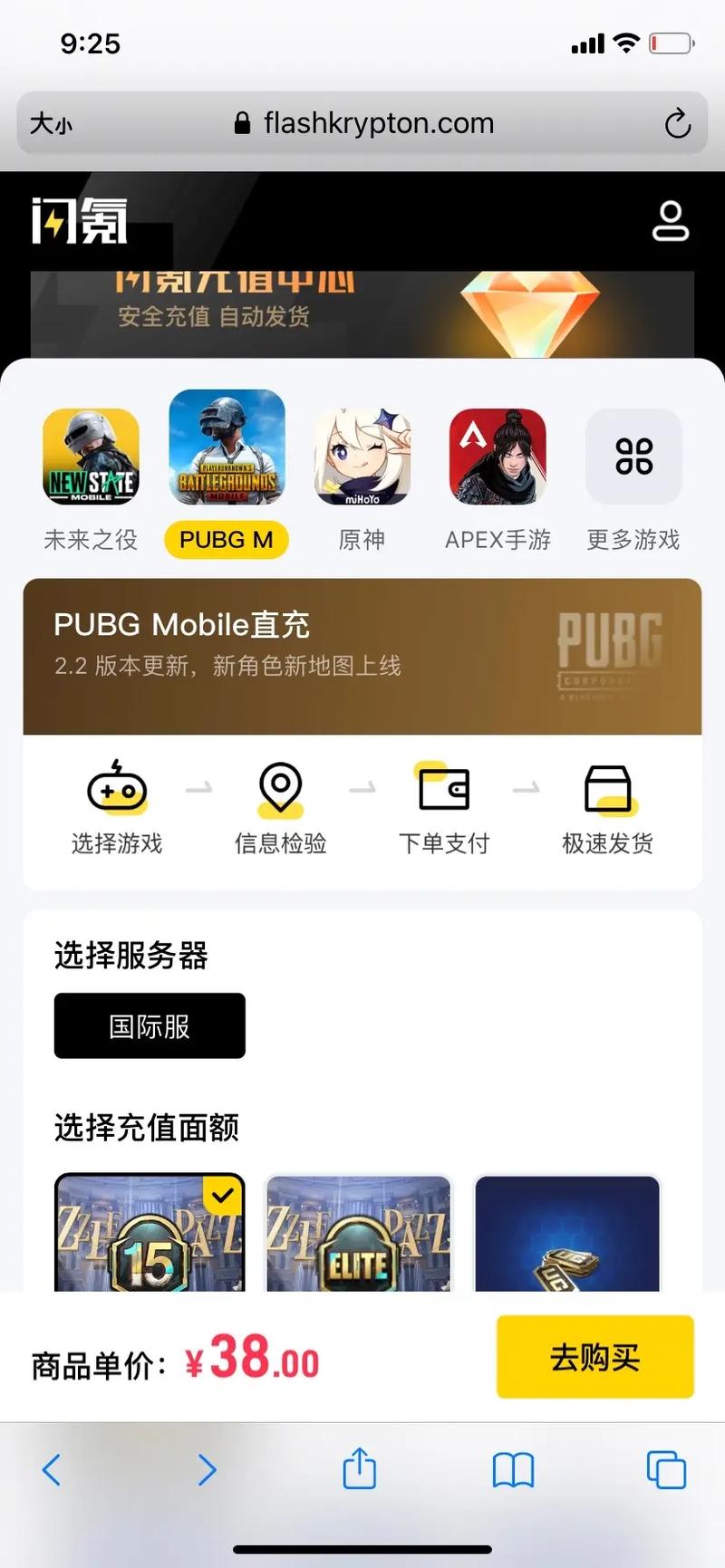Screen dimensions: 725x1568
Task: Select the PUBG M game
Action: (x=227, y=448)
